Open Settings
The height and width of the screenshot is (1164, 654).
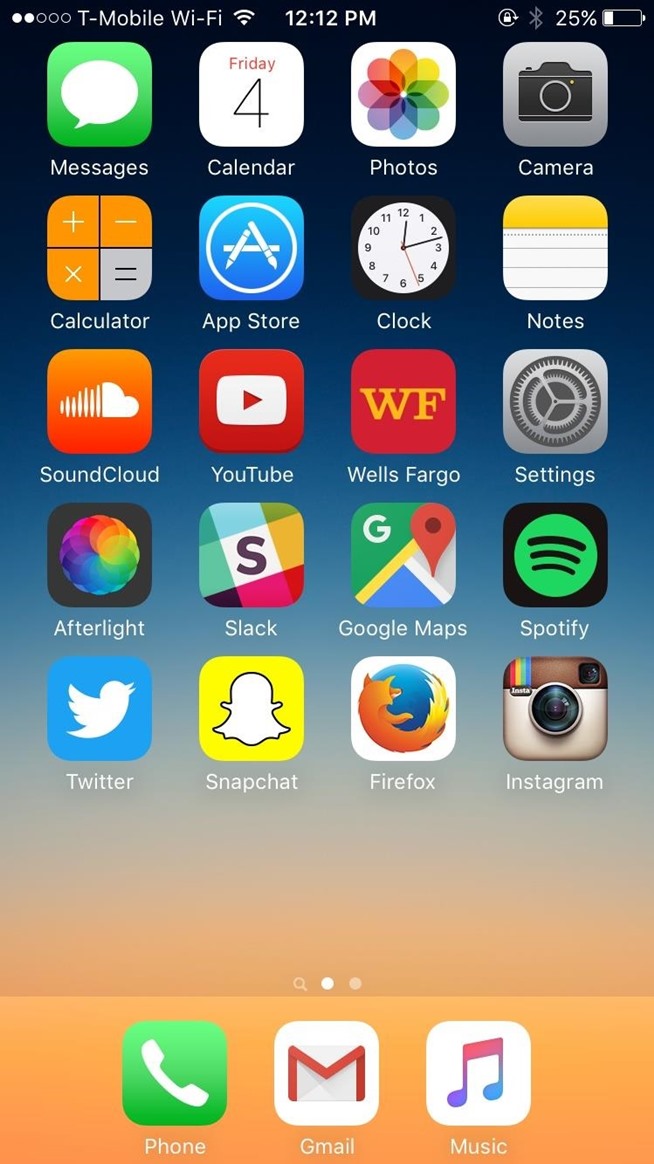coord(555,402)
